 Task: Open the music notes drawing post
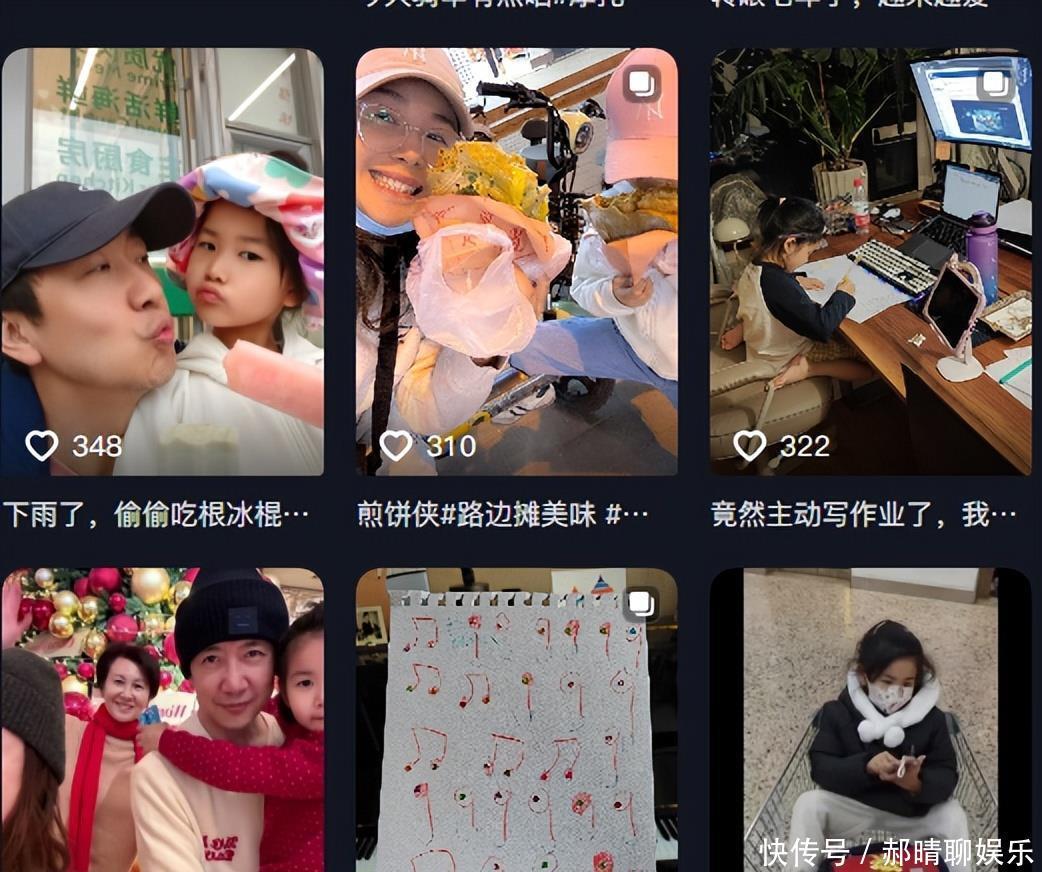(516, 720)
